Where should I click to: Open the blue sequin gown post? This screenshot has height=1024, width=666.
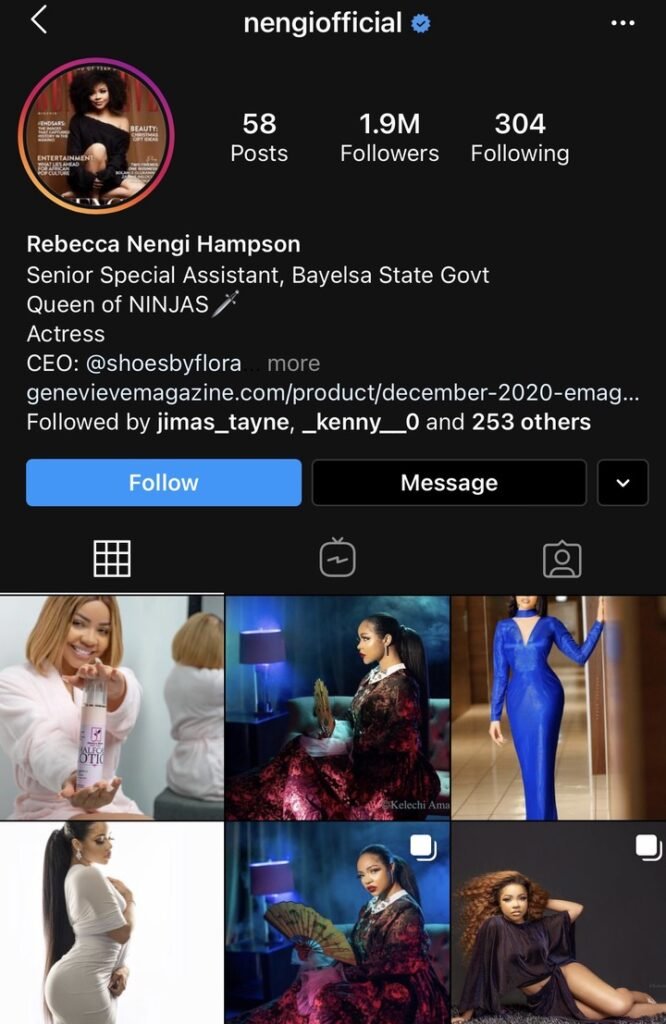pos(558,707)
